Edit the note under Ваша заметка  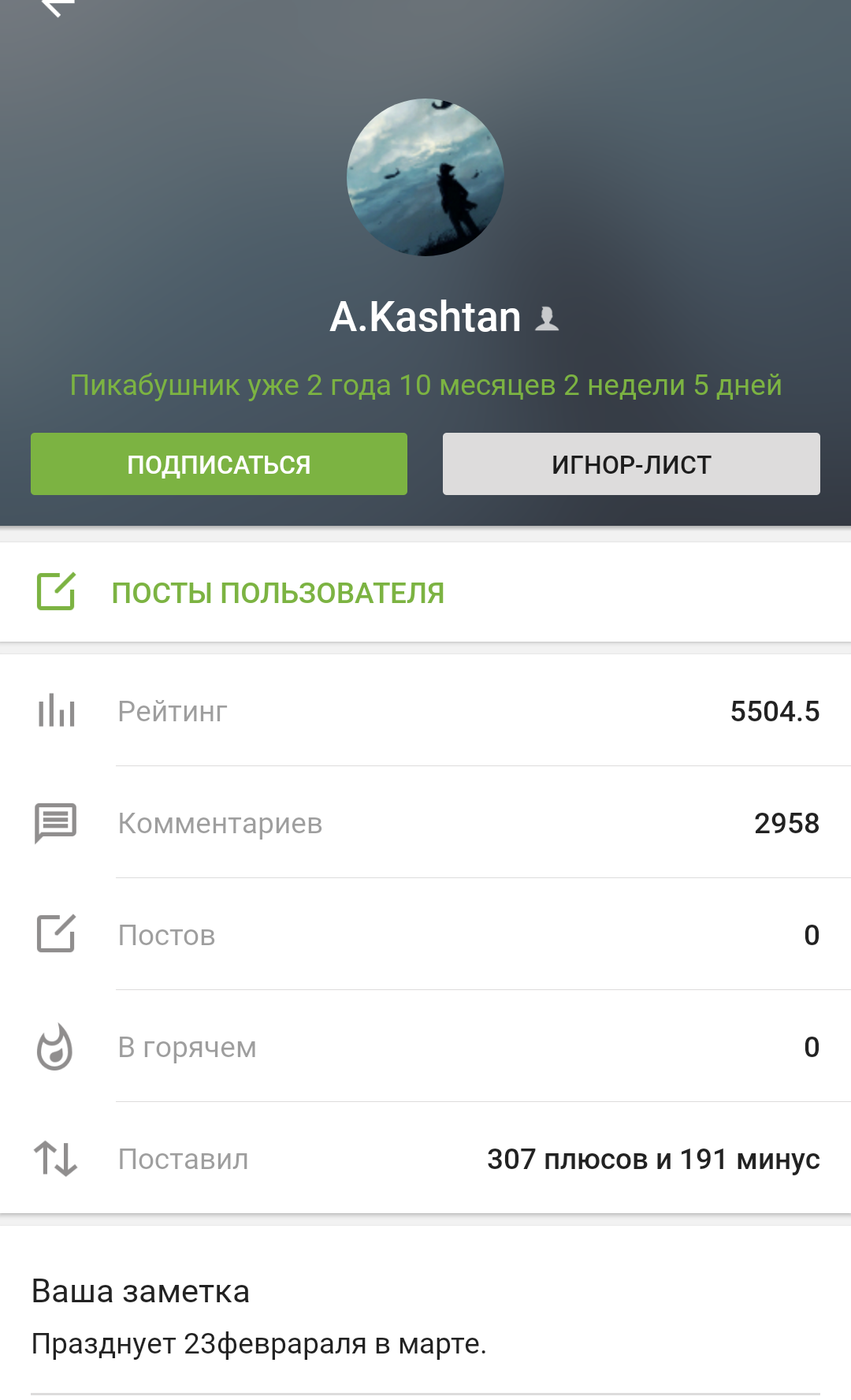click(258, 1343)
